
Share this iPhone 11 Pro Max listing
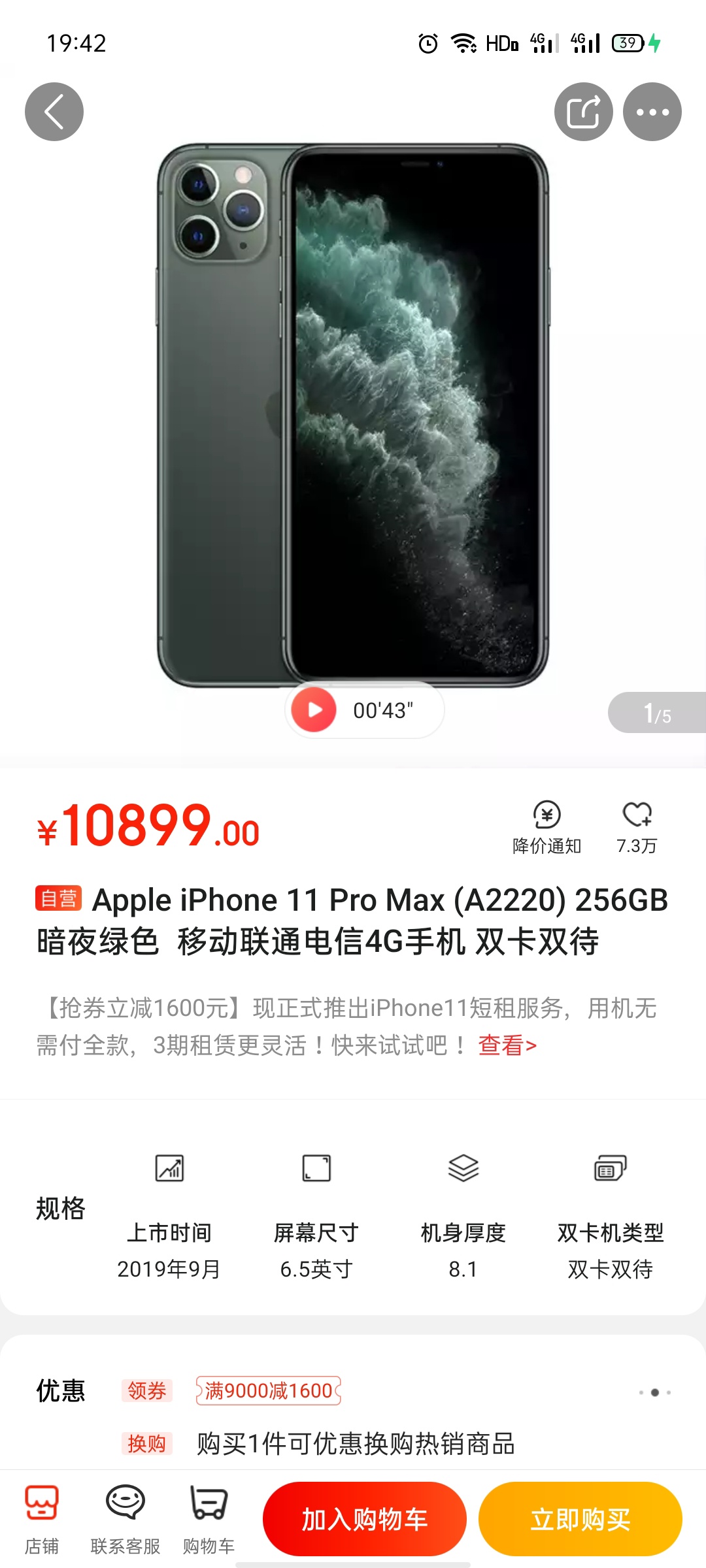pos(583,112)
